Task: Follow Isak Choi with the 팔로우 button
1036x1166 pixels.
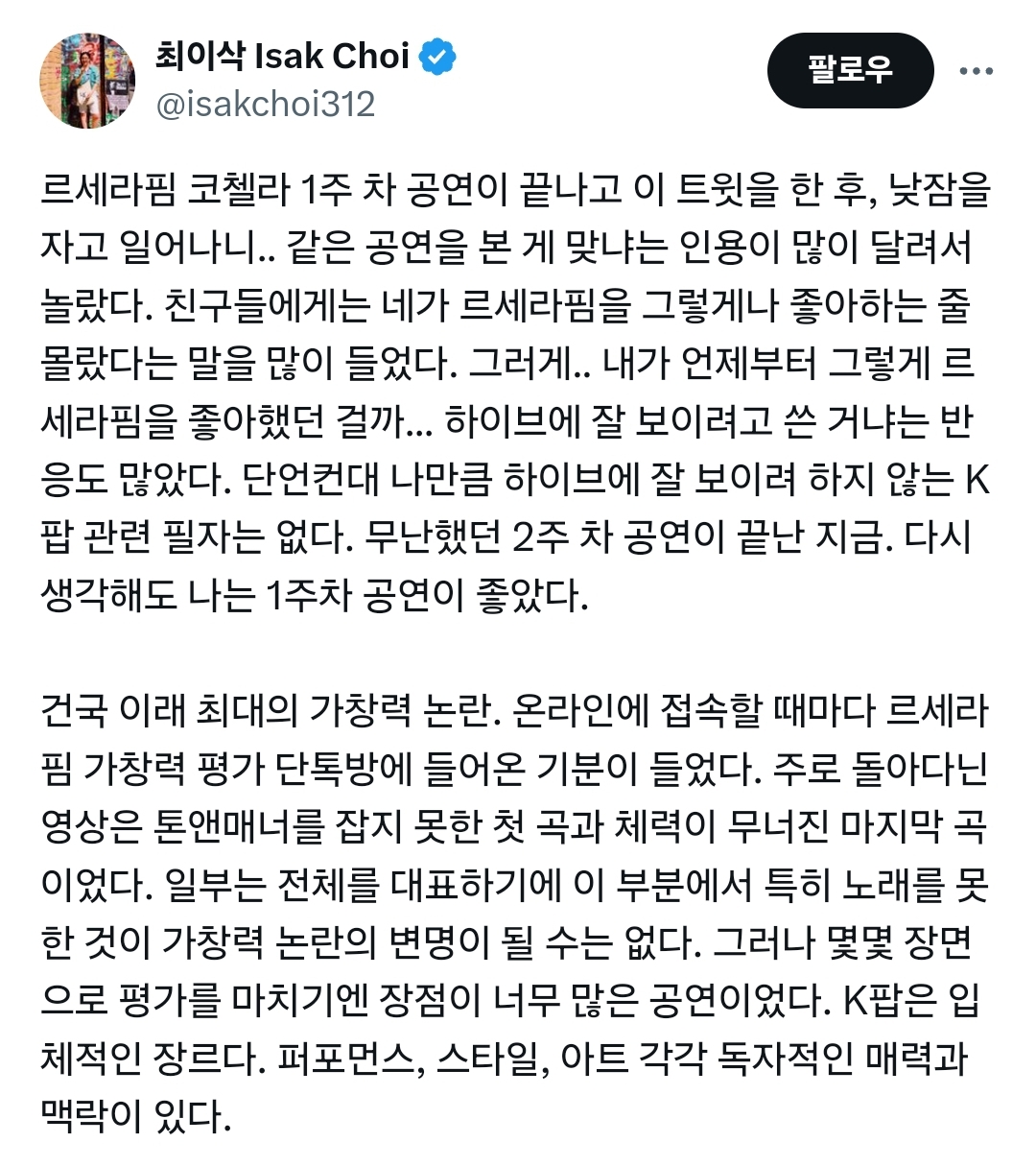Action: tap(850, 70)
